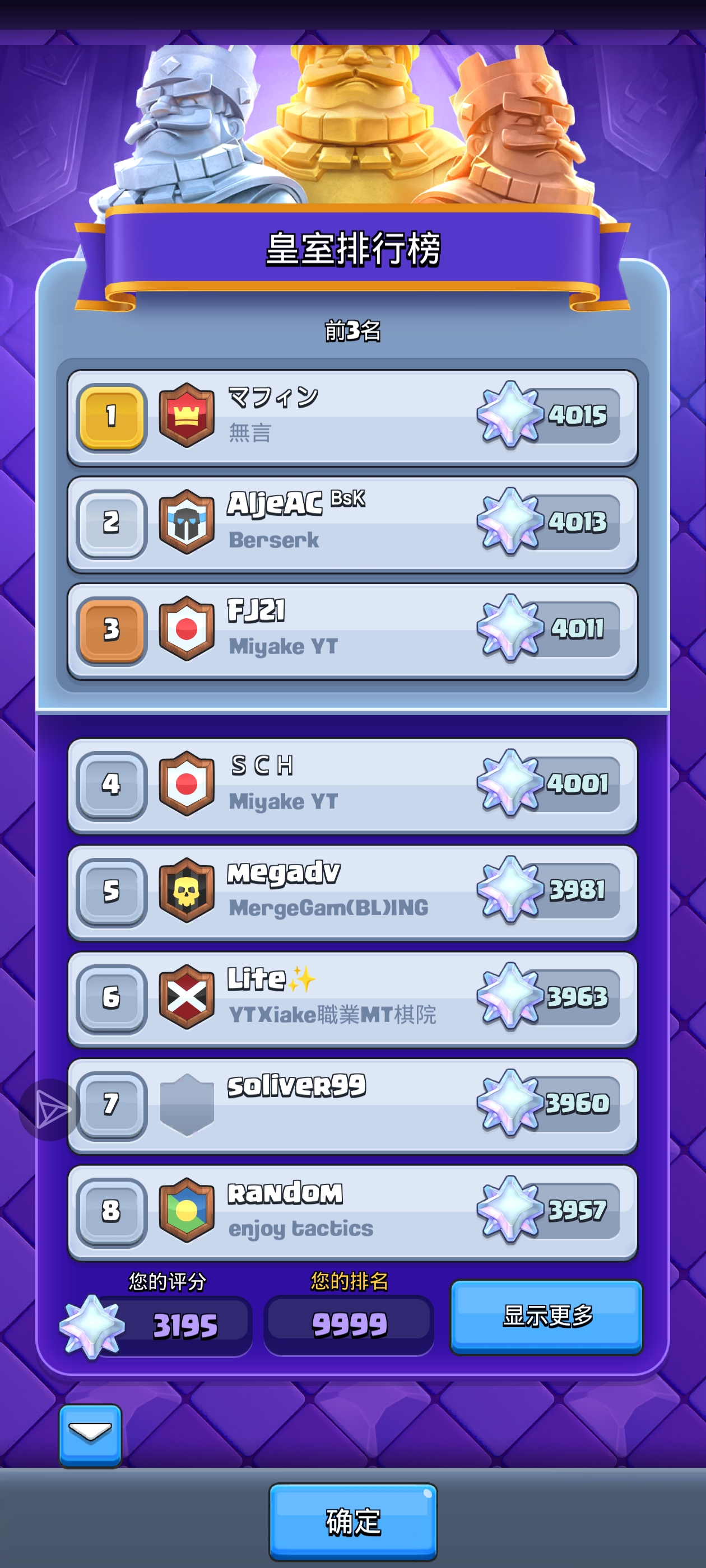
Task: Open AljeAC's leaderboard row
Action: tap(352, 524)
